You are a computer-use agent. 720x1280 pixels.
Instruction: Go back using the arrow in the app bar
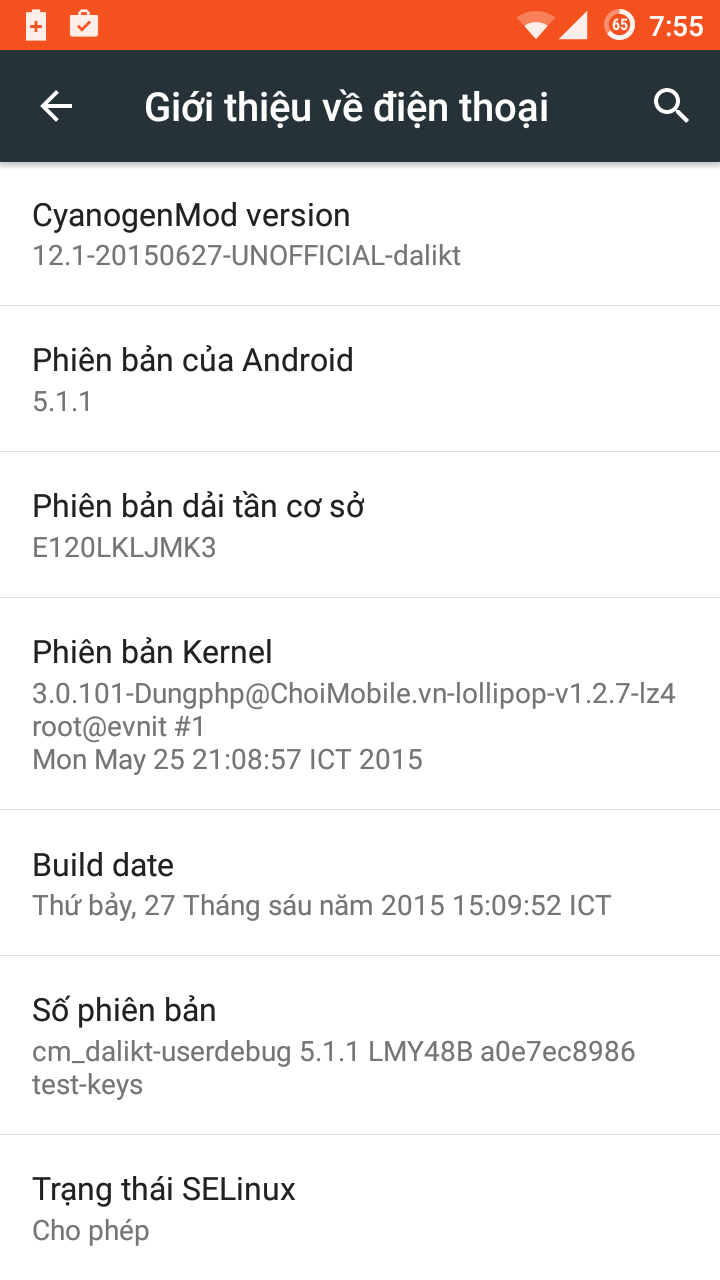[x=56, y=106]
